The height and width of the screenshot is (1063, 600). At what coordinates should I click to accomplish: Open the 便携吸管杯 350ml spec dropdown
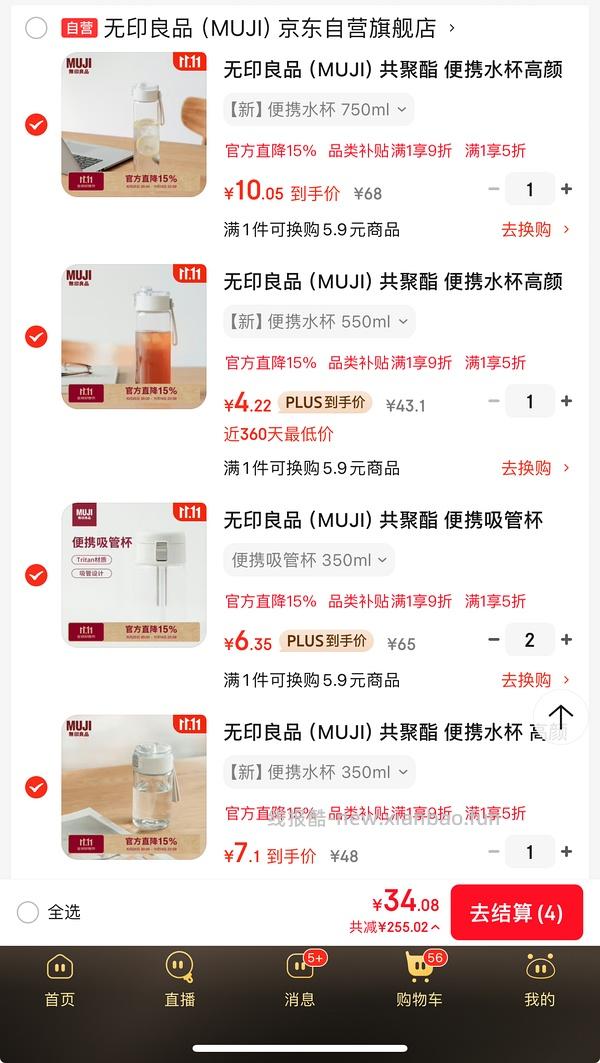point(308,559)
